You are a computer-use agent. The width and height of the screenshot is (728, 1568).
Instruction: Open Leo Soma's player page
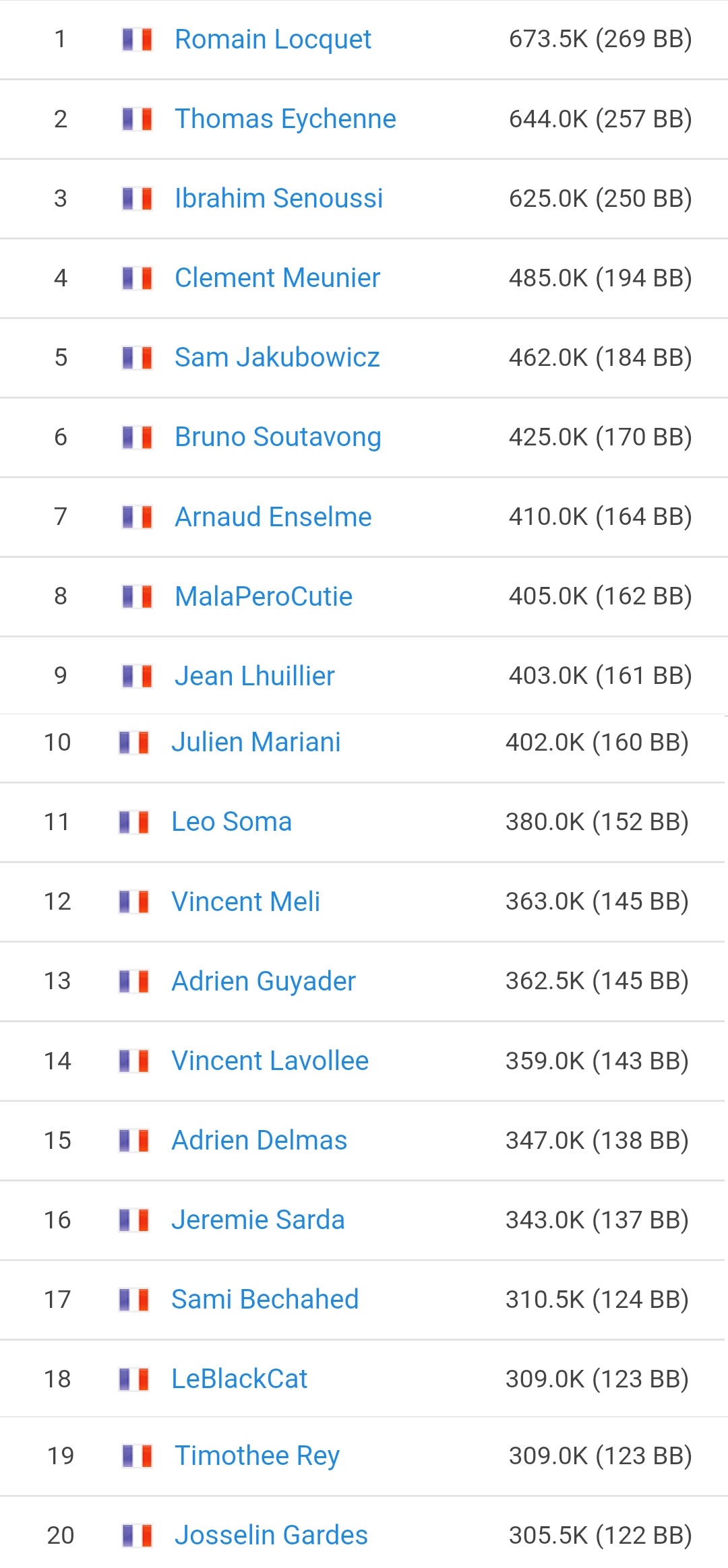click(x=232, y=821)
